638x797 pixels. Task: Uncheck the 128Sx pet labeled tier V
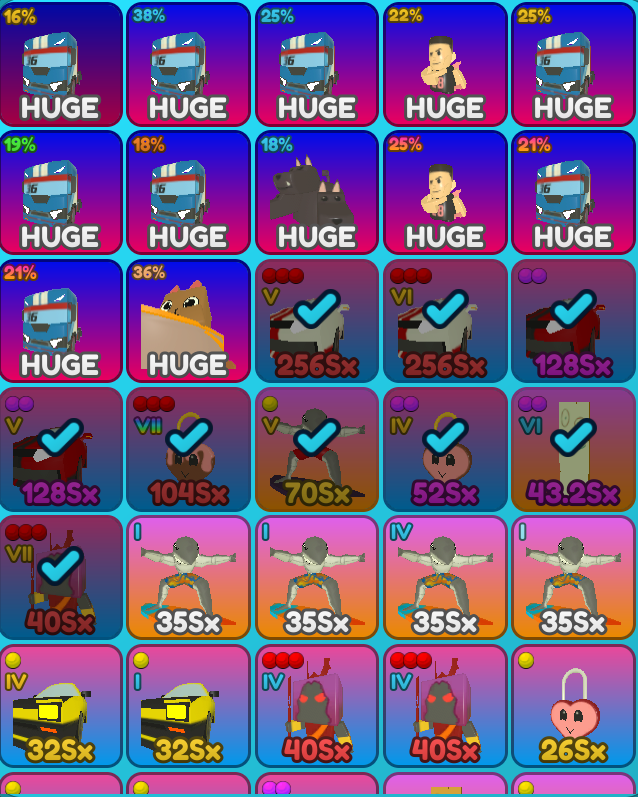point(61,449)
